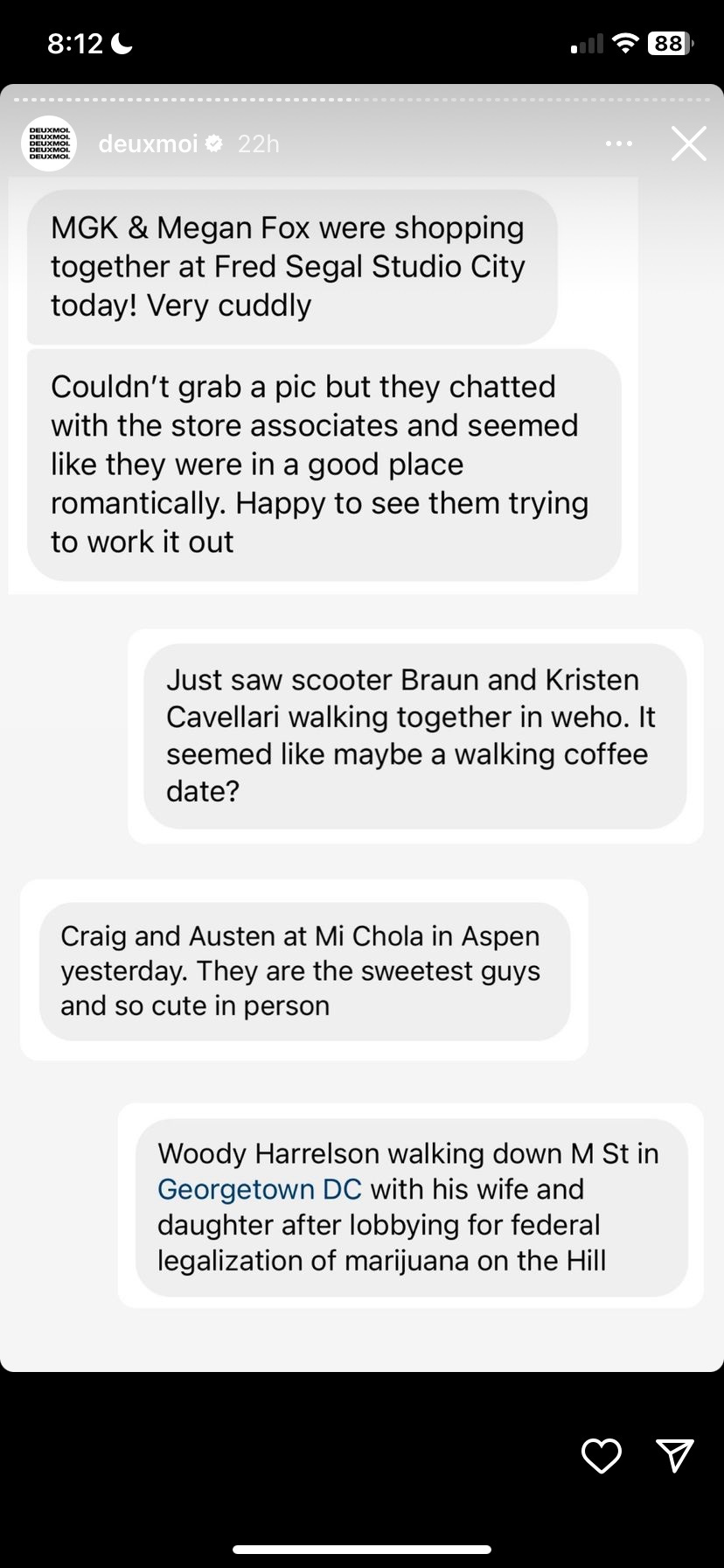Open the Georgetown DC link
The width and height of the screenshot is (724, 1568).
click(x=260, y=1189)
